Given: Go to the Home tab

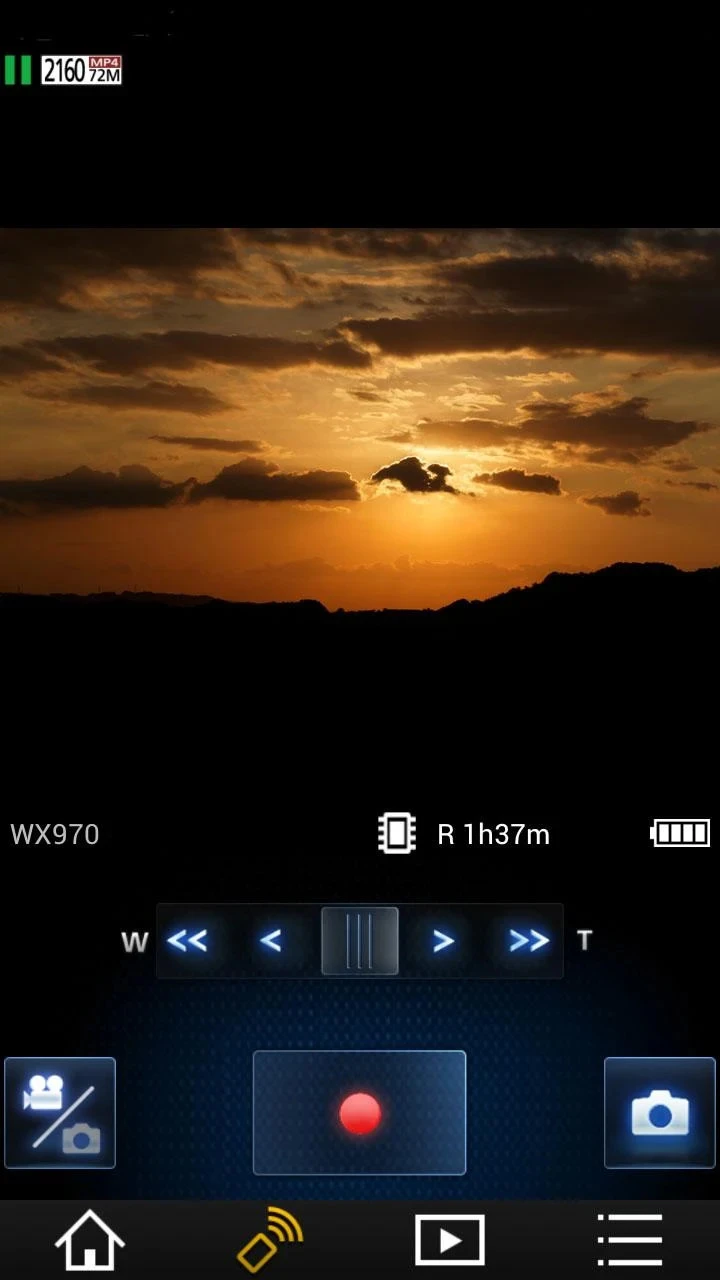Looking at the screenshot, I should pos(90,1241).
